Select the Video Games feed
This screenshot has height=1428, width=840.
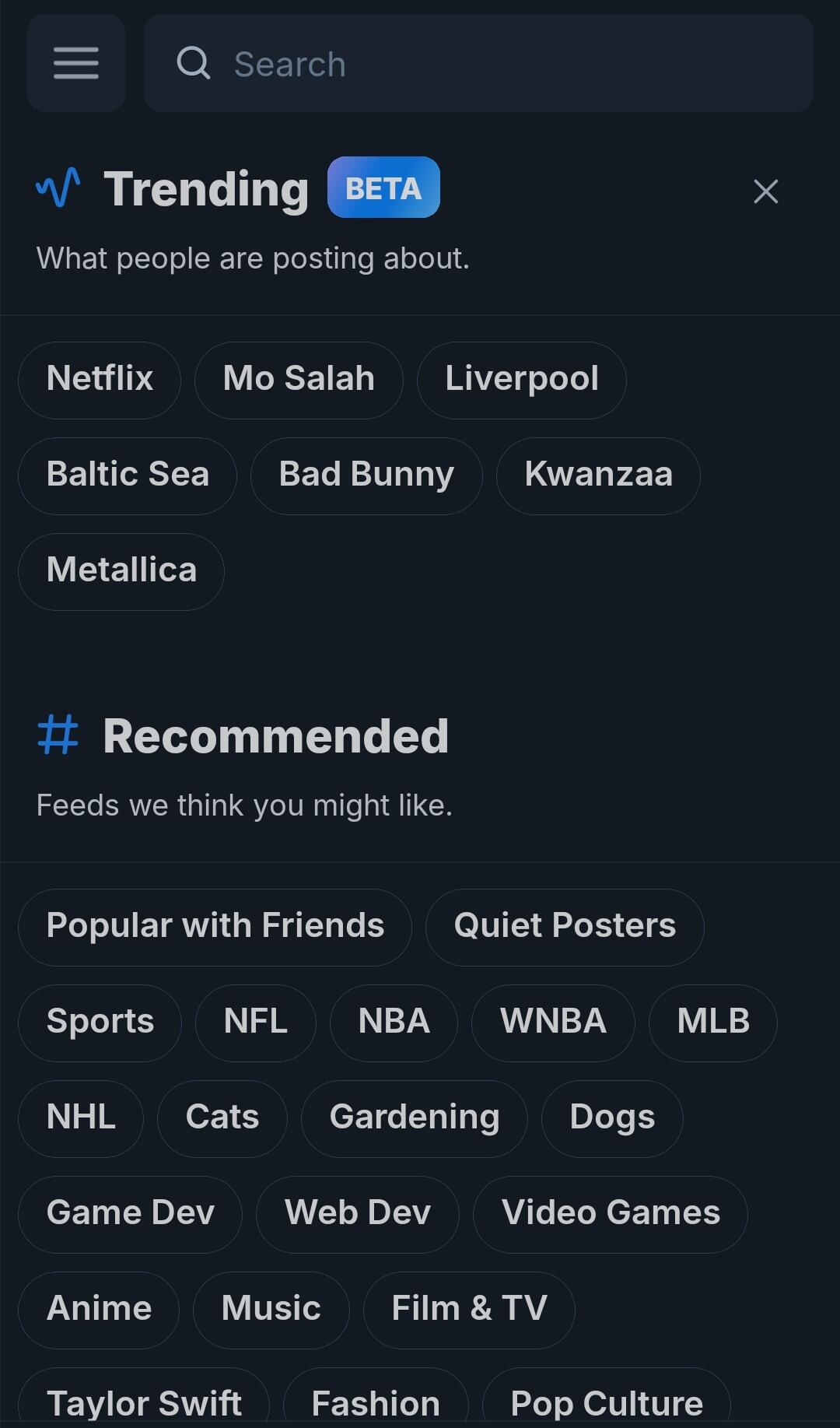coord(611,1215)
